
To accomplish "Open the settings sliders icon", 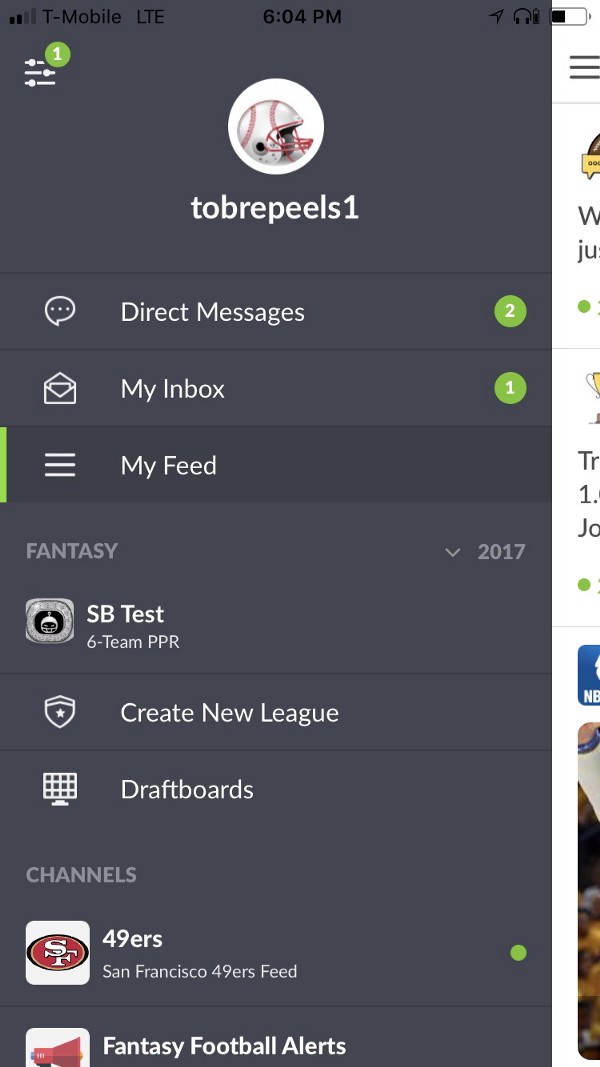I will point(40,72).
